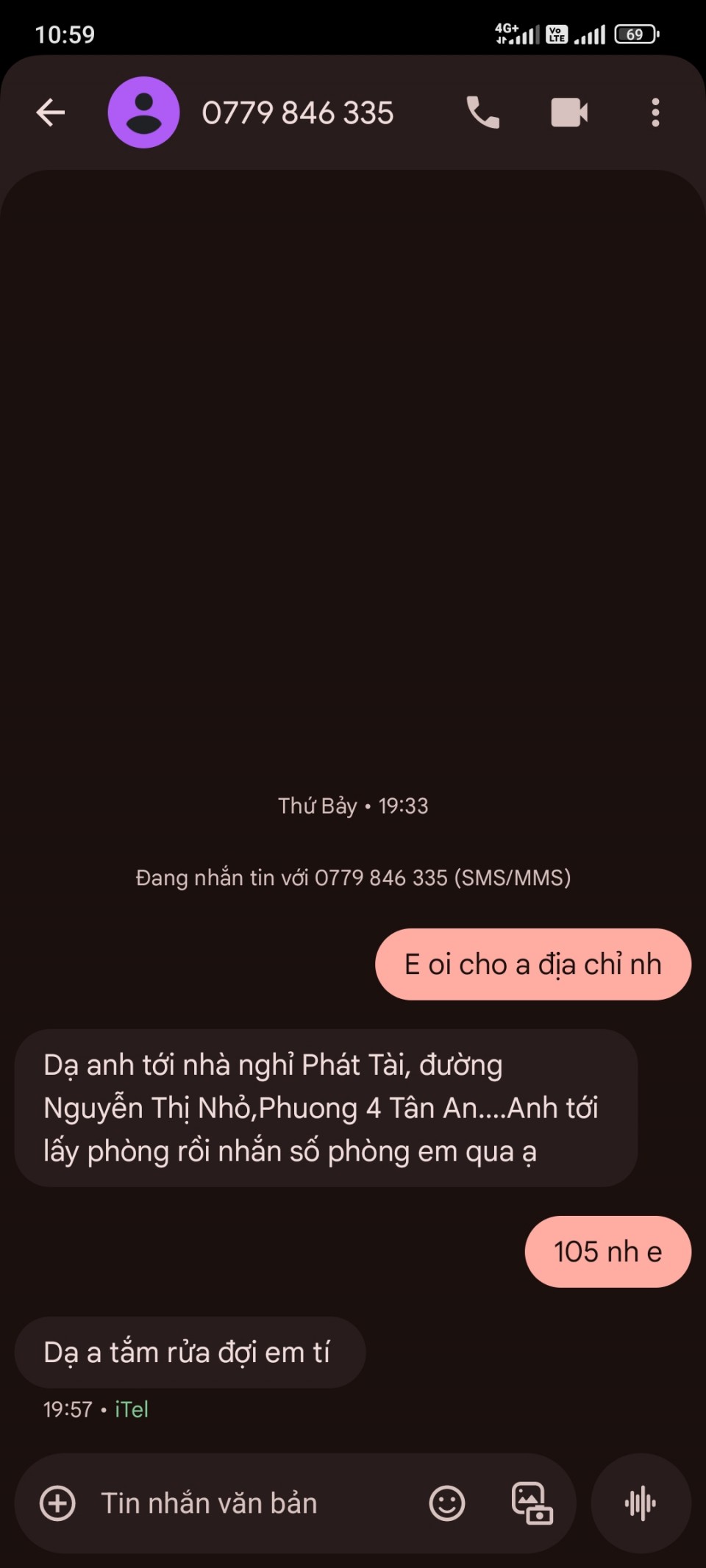Record a voice message
This screenshot has width=706, height=1568.
[x=641, y=1503]
